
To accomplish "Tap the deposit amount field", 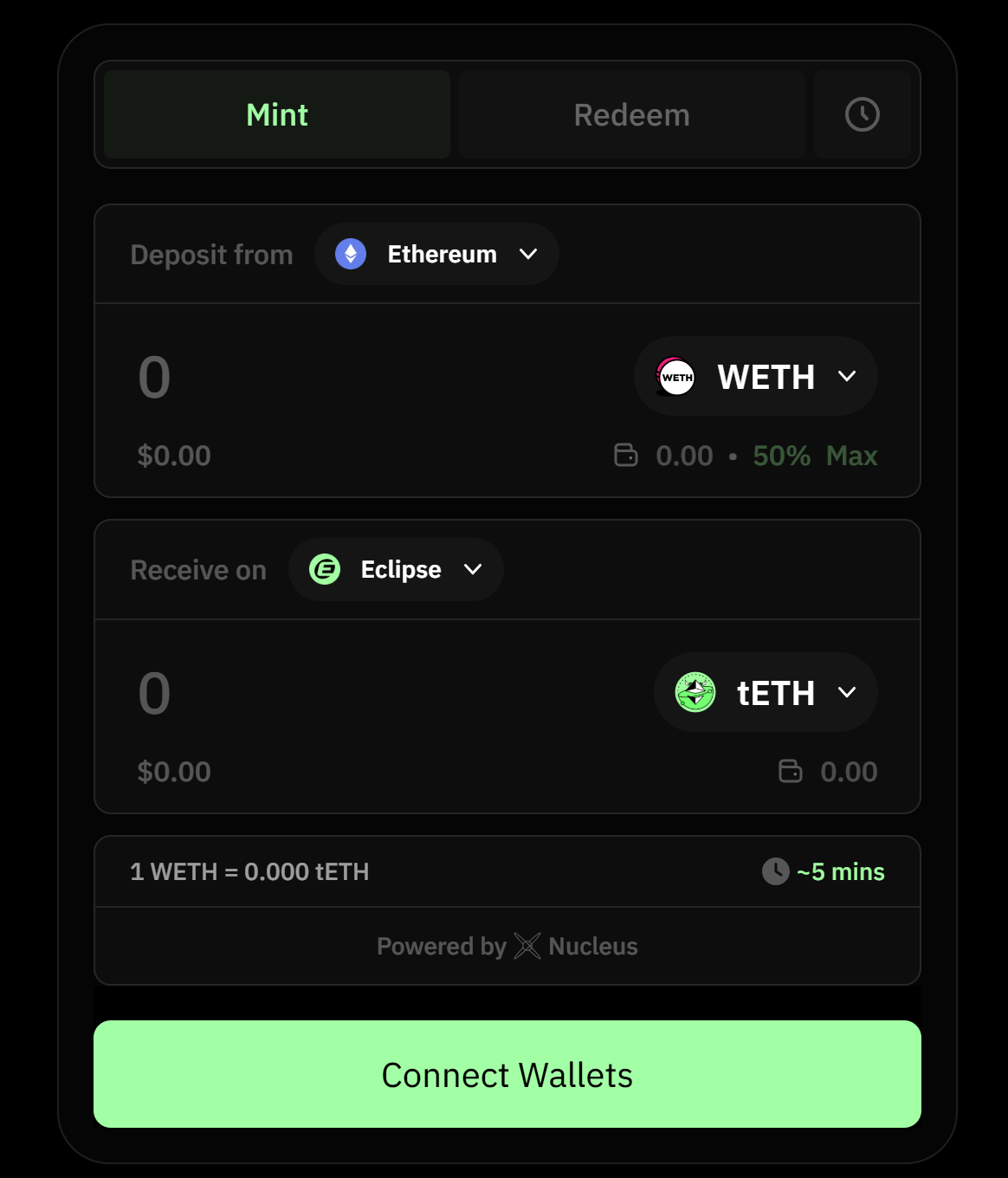I will (x=346, y=378).
